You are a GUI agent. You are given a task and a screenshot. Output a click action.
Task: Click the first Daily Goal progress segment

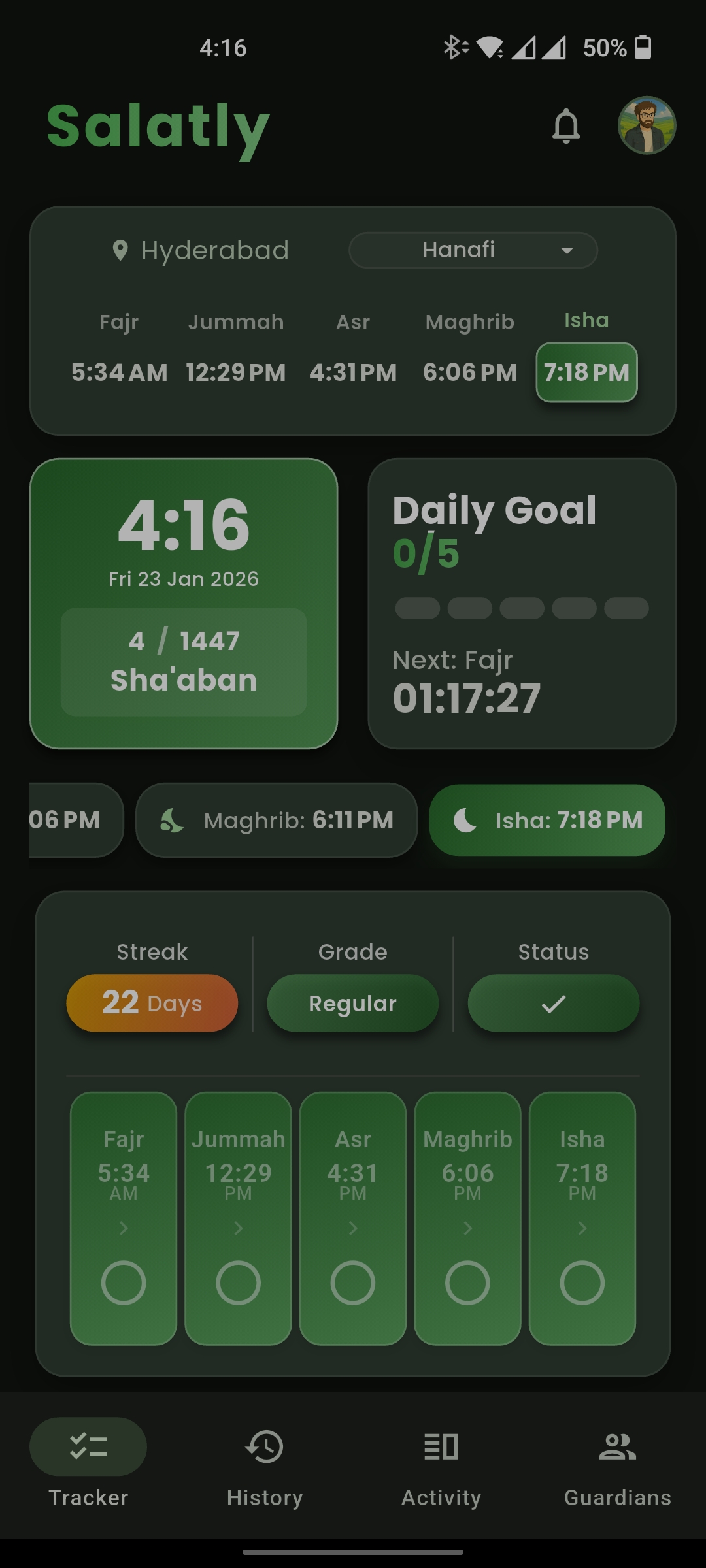pyautogui.click(x=417, y=608)
